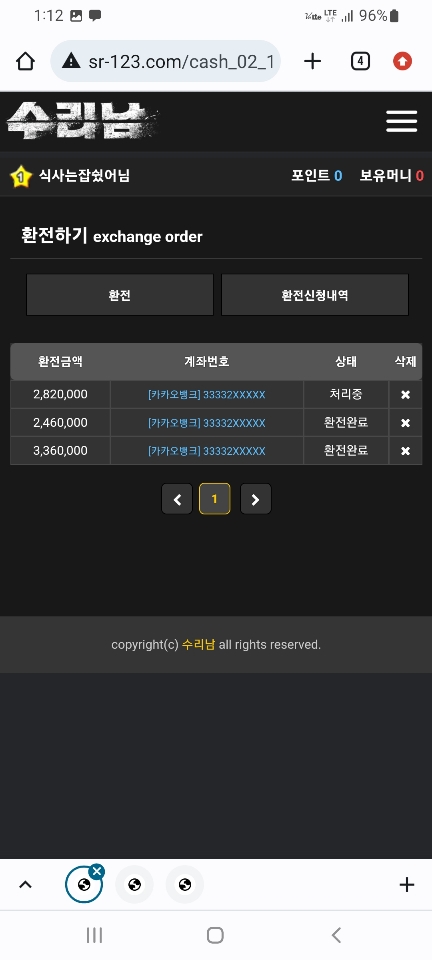
Task: Delete the 2,820,000 exchange request
Action: pyautogui.click(x=405, y=395)
